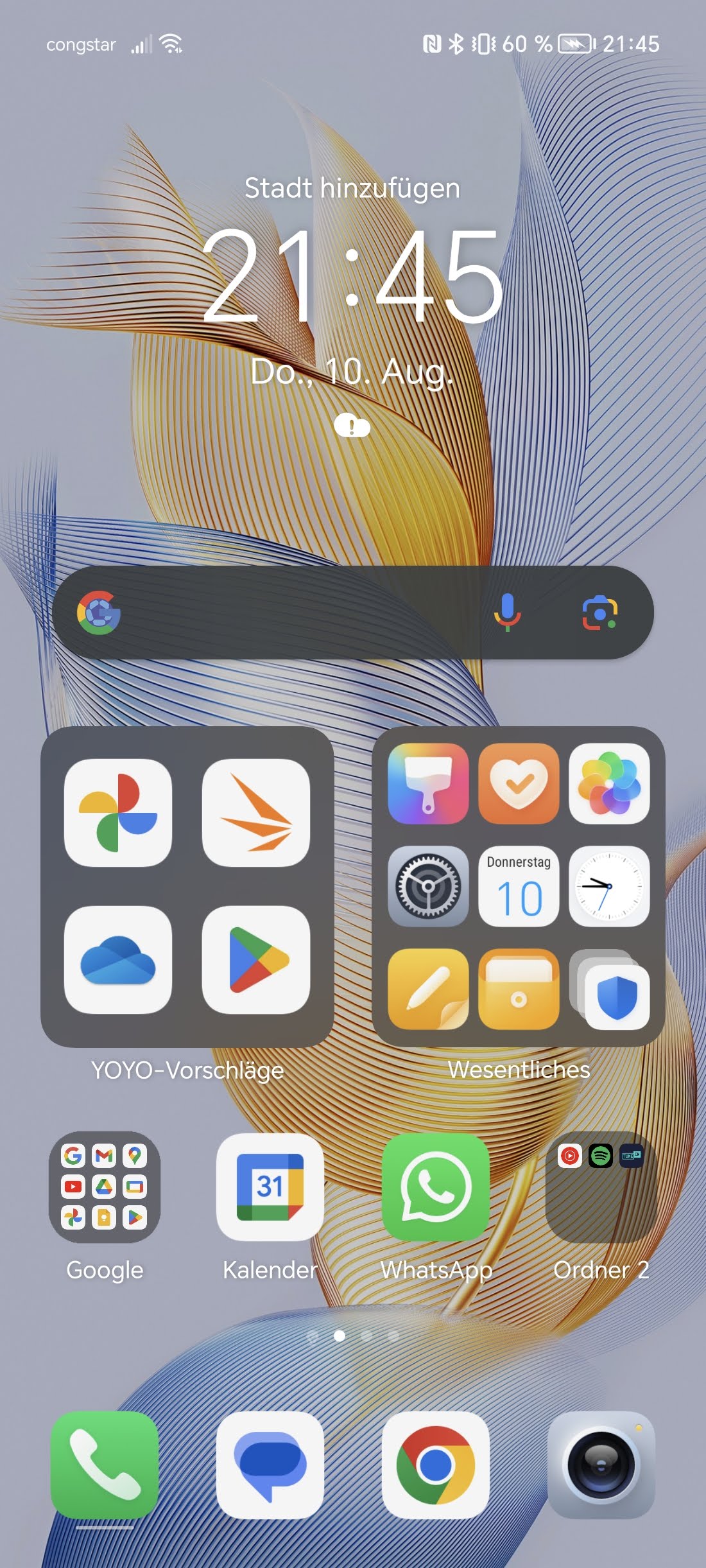The image size is (706, 1568).
Task: Start voice search with the microphone
Action: click(507, 613)
